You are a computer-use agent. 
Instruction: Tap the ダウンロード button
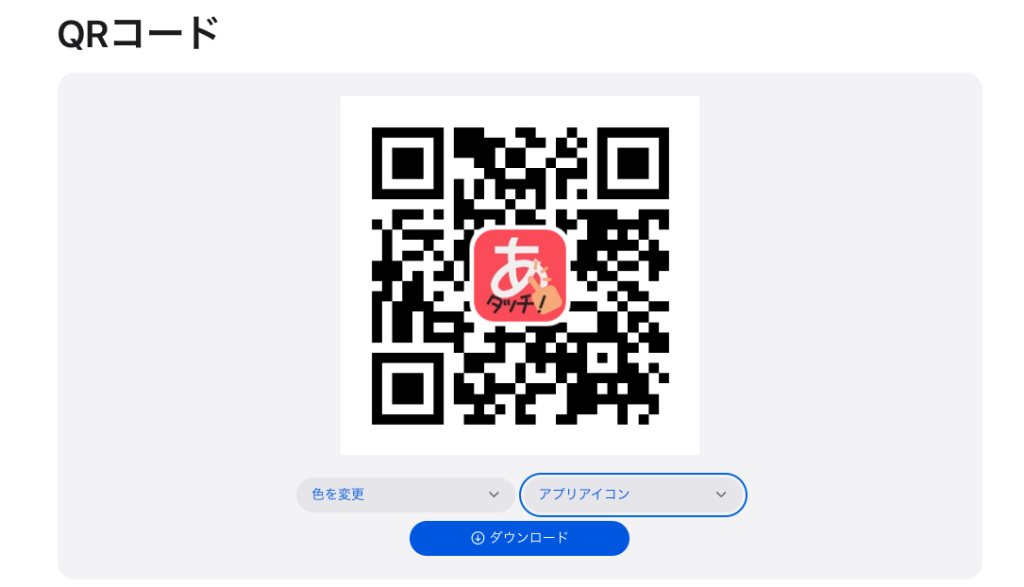click(519, 538)
